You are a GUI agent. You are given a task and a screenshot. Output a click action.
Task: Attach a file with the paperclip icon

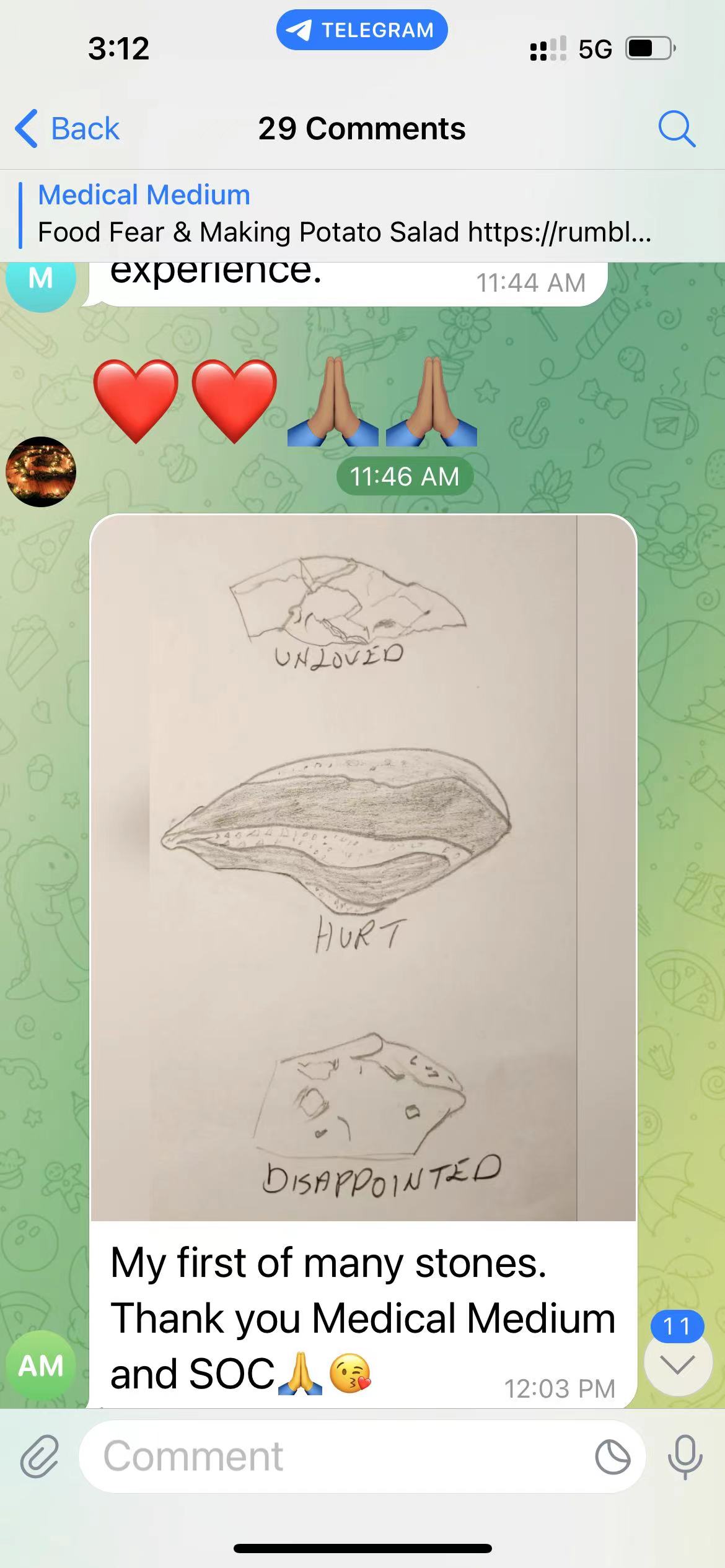40,1456
